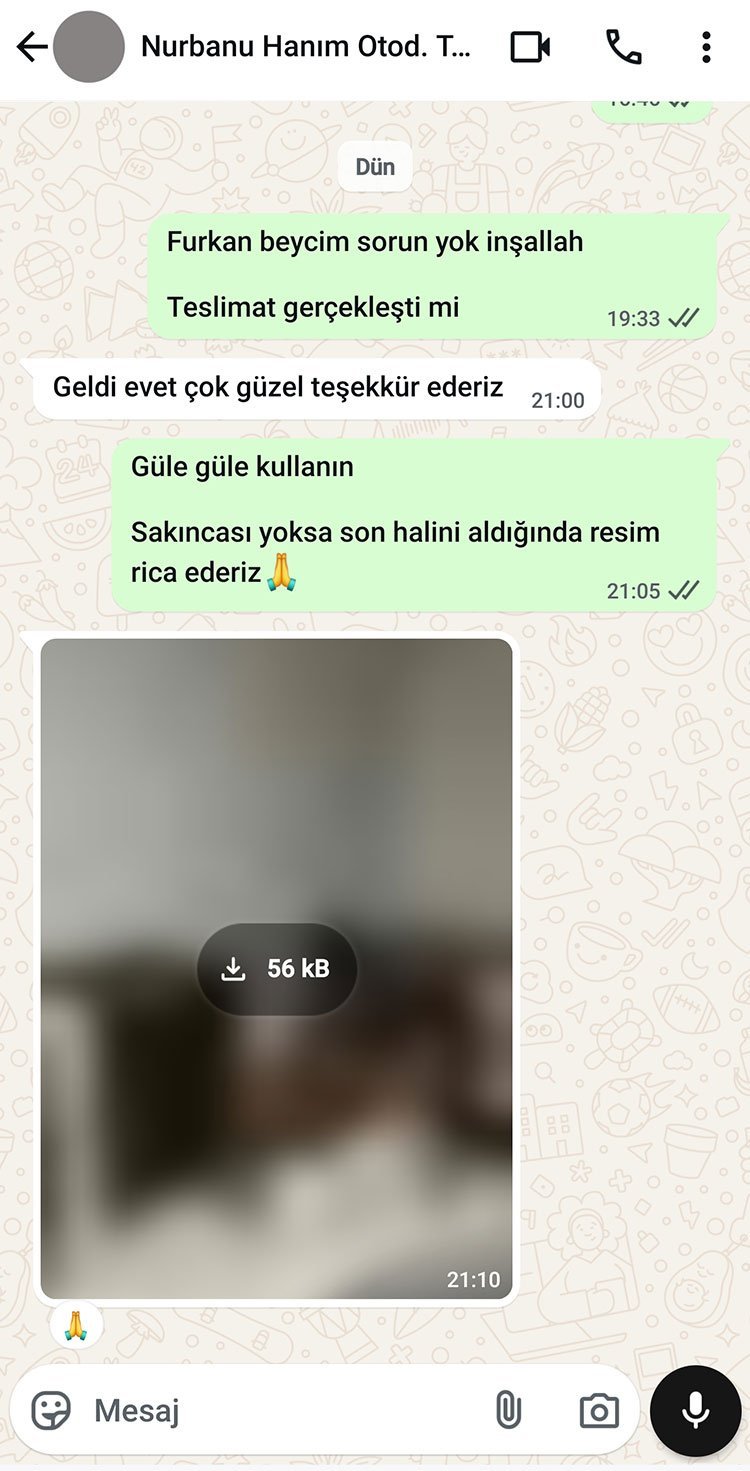Attach a file with the paperclip
The width and height of the screenshot is (750, 1471).
[508, 1411]
